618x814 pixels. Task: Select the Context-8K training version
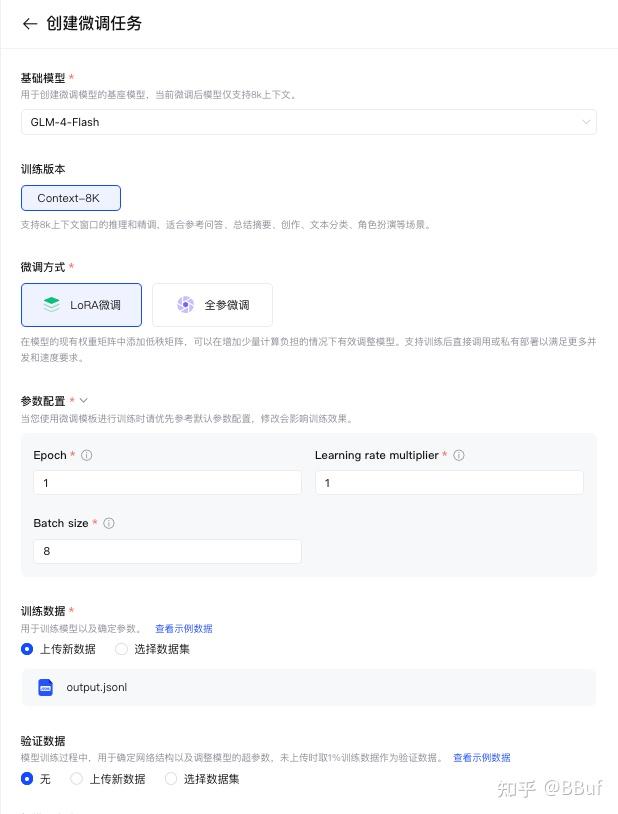tap(70, 198)
